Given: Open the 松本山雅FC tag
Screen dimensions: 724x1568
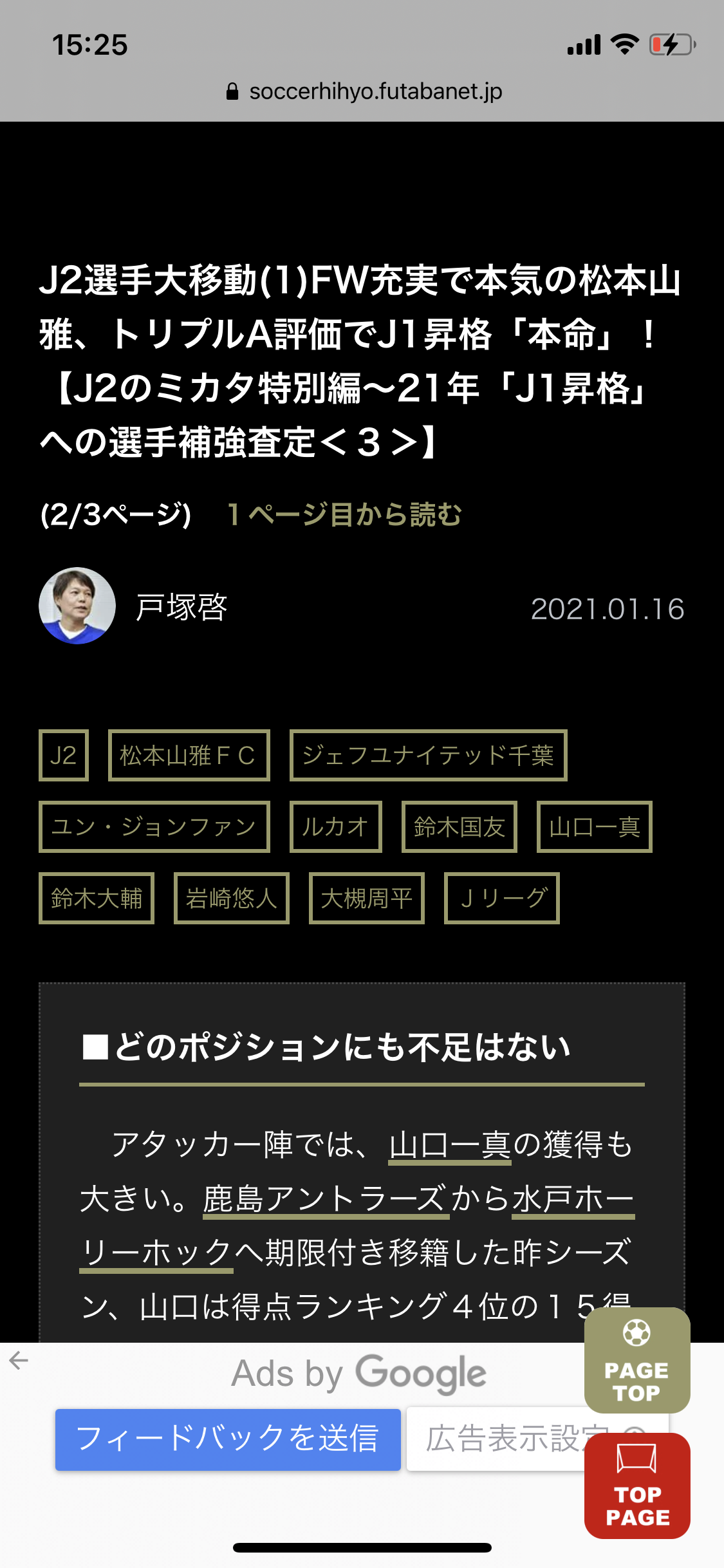Looking at the screenshot, I should [x=189, y=755].
